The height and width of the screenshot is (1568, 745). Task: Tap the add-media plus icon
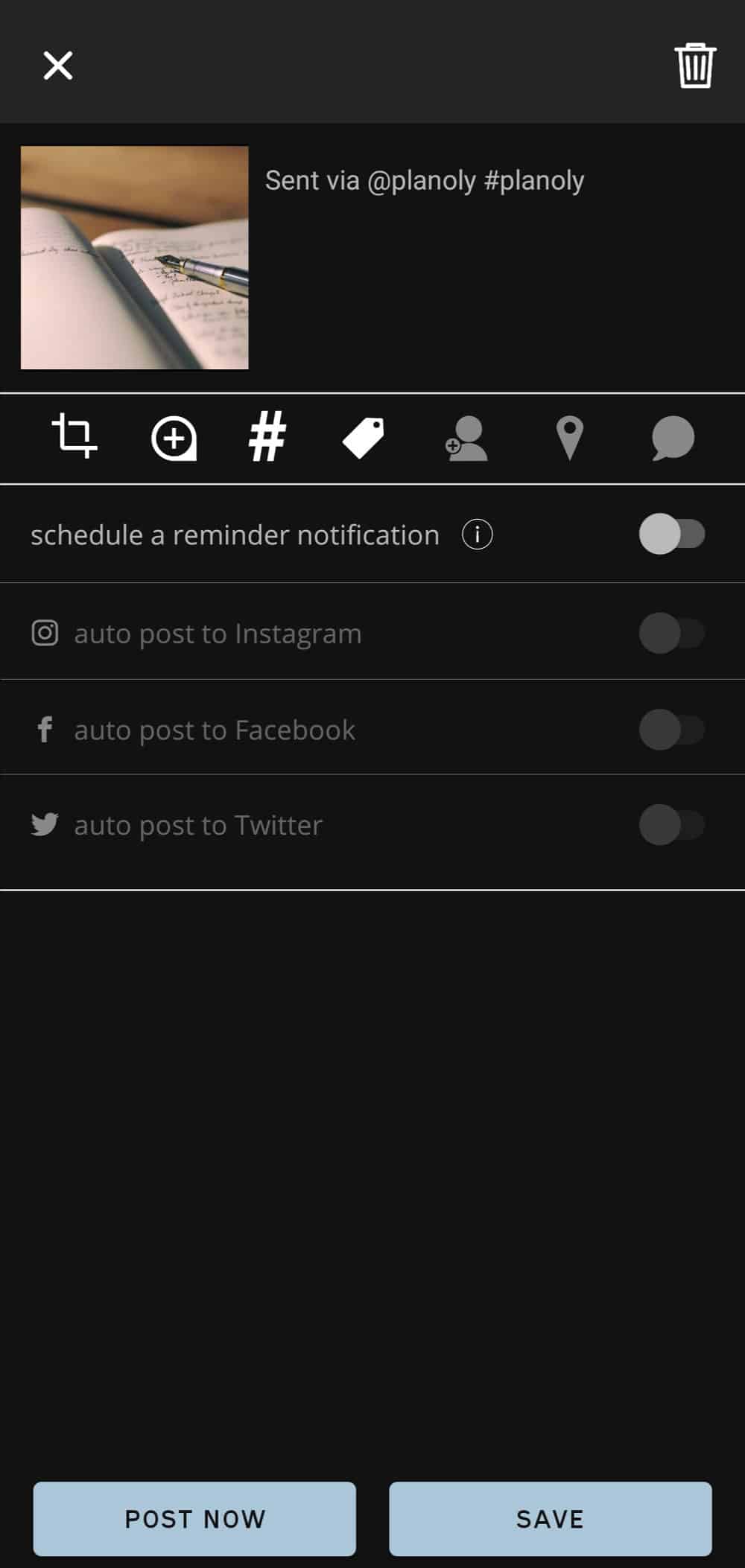click(x=174, y=438)
